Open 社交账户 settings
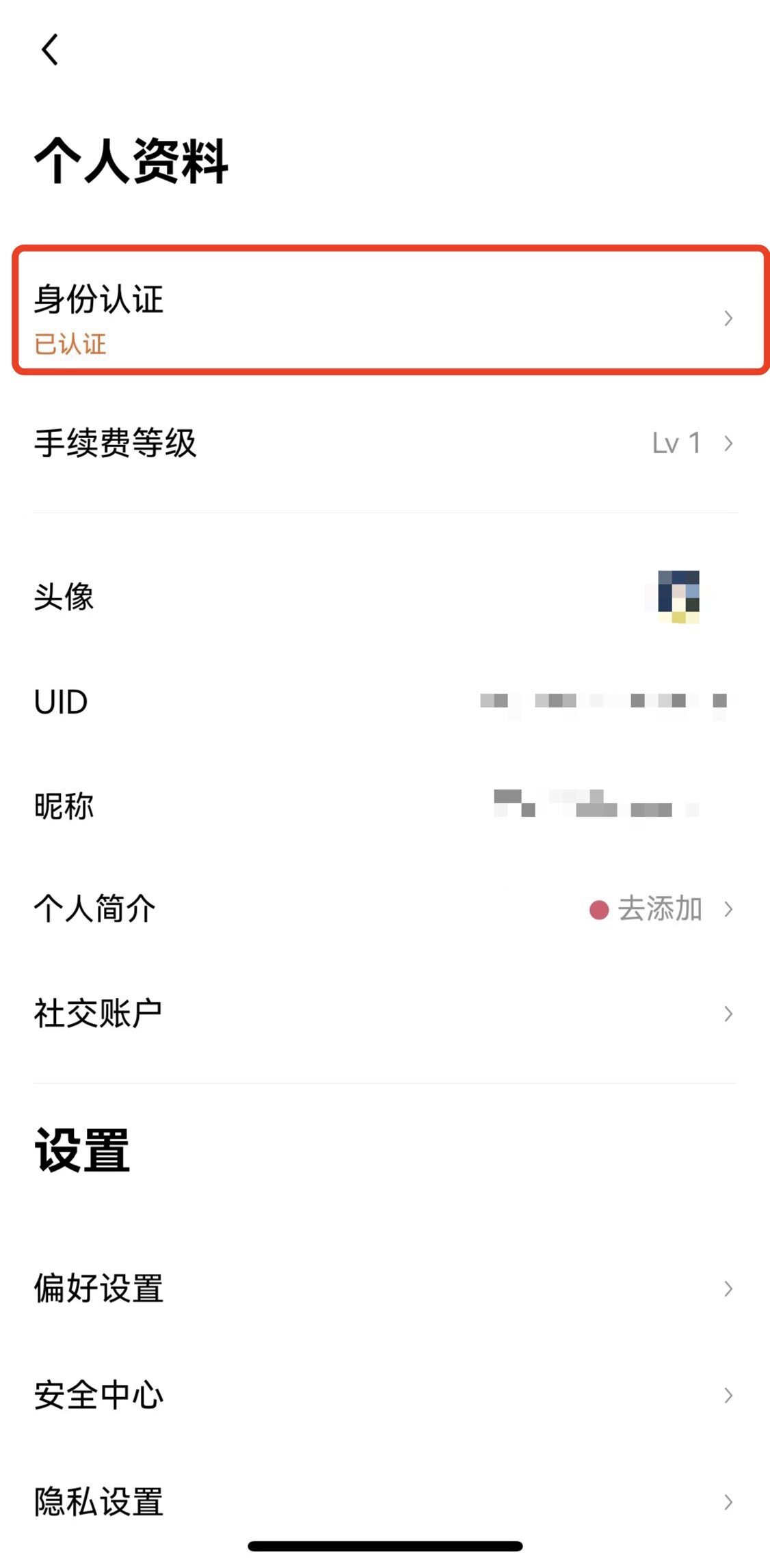 (384, 1014)
